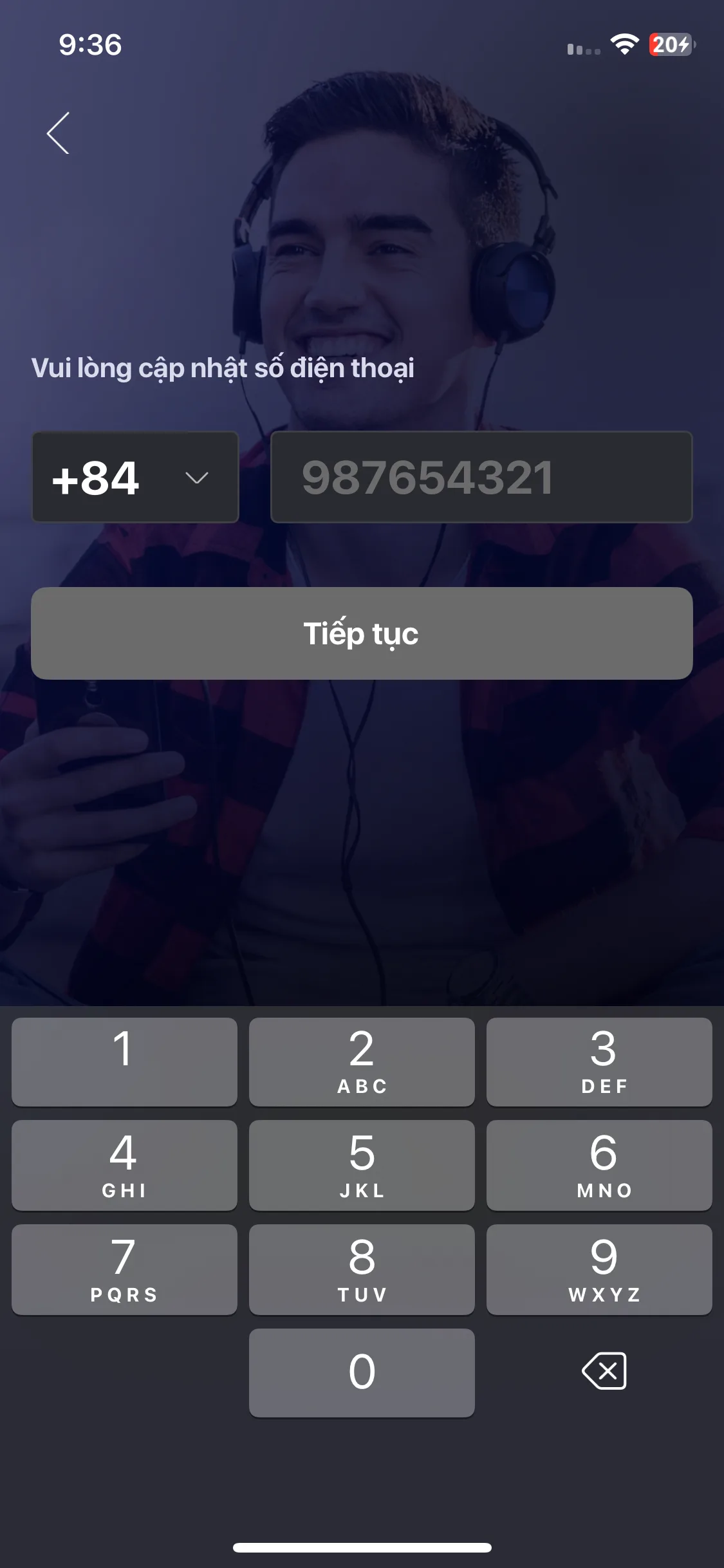
Task: Delete a digit with the backspace key
Action: (604, 1371)
